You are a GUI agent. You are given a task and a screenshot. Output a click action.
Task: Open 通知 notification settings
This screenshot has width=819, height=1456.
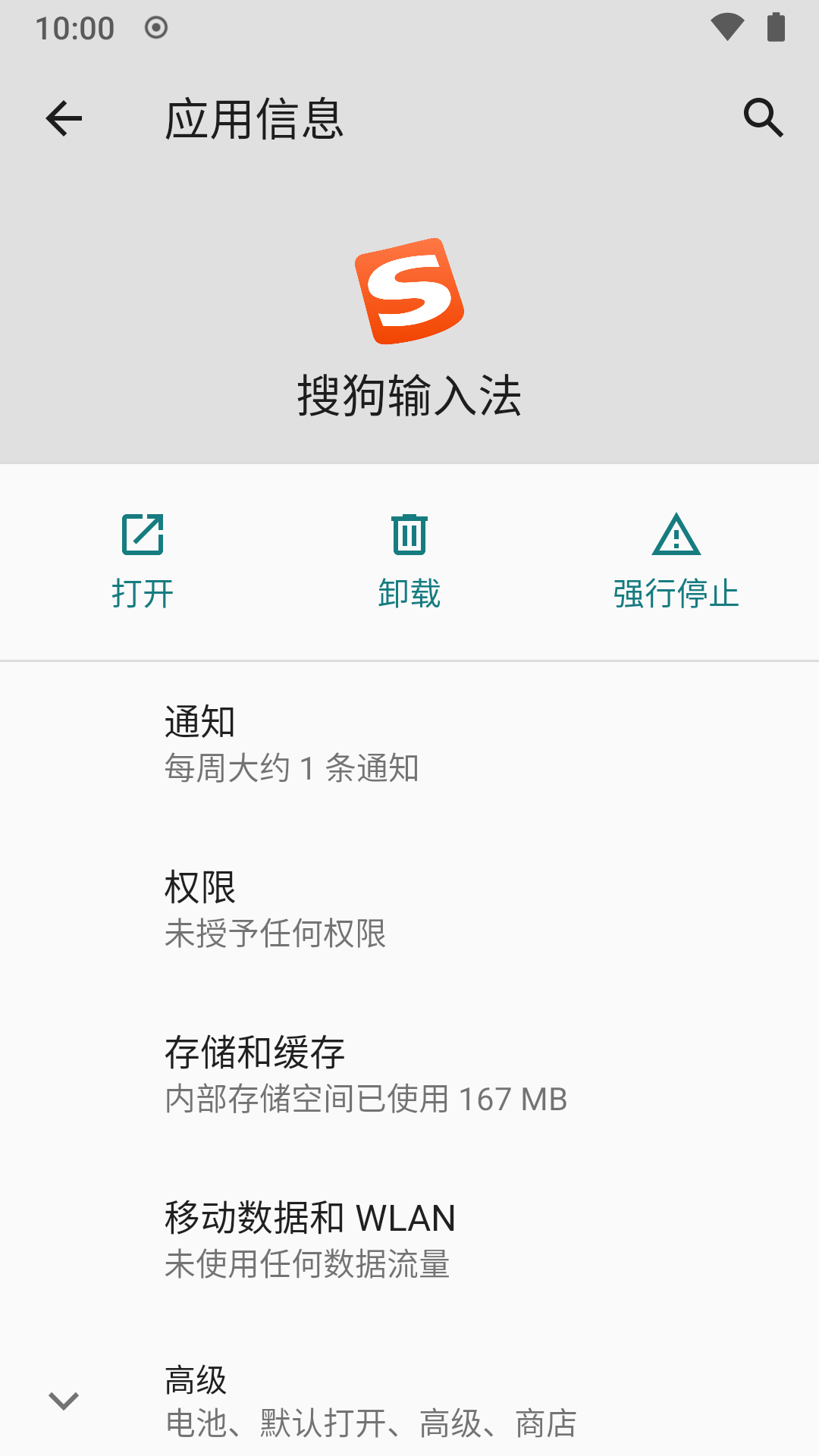coord(409,743)
